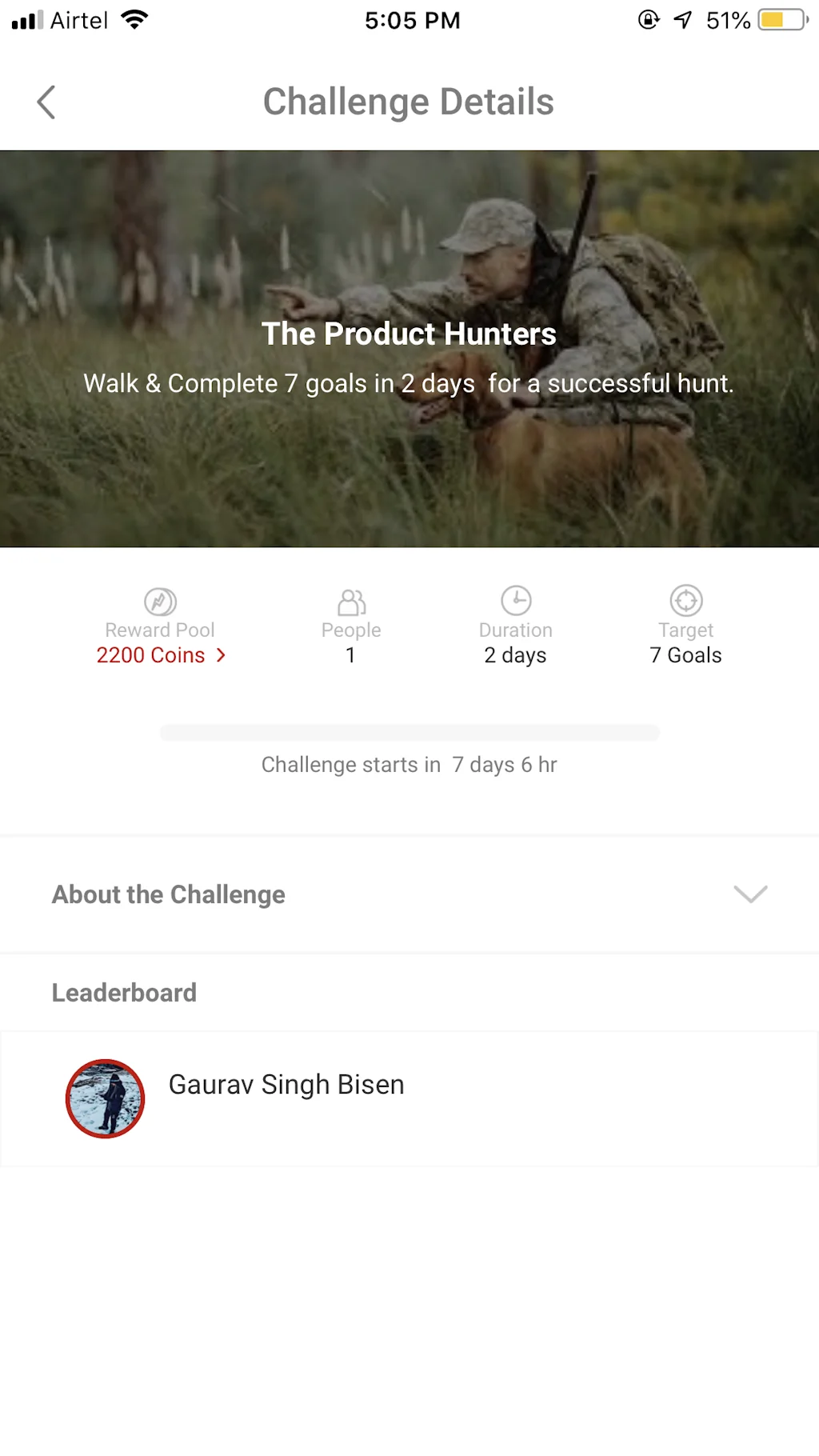Viewport: 819px width, 1456px height.
Task: Go back from Challenge Details
Action: (46, 102)
